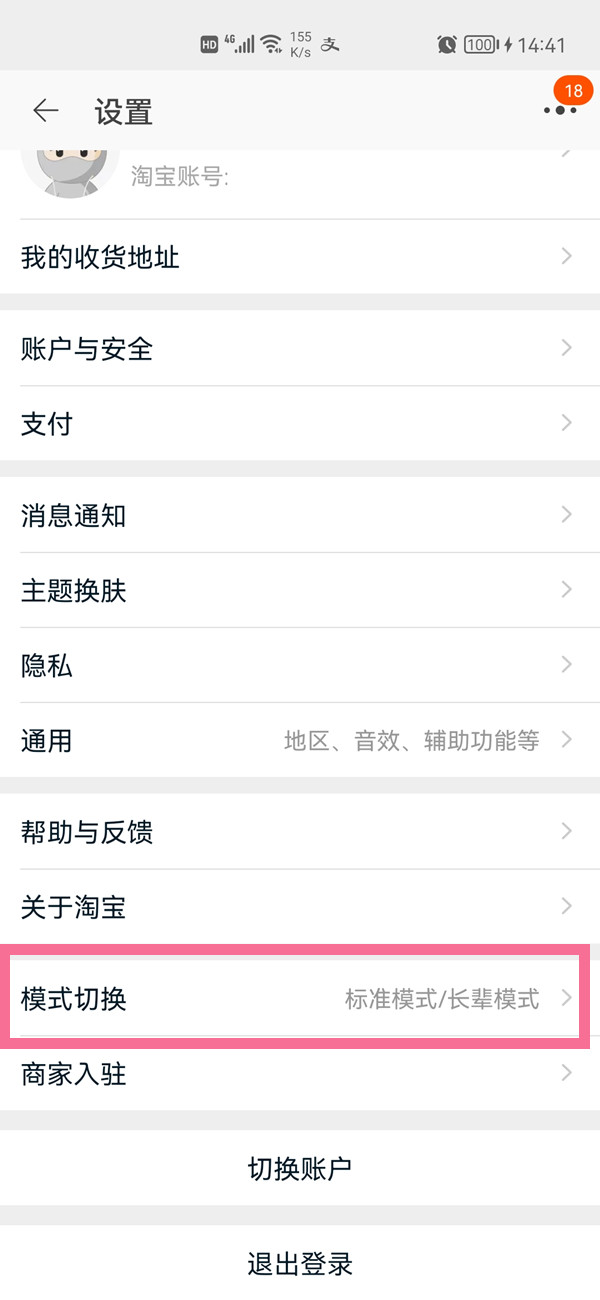Tap 切换账户 to switch accounts
The width and height of the screenshot is (600, 1300).
click(300, 1168)
